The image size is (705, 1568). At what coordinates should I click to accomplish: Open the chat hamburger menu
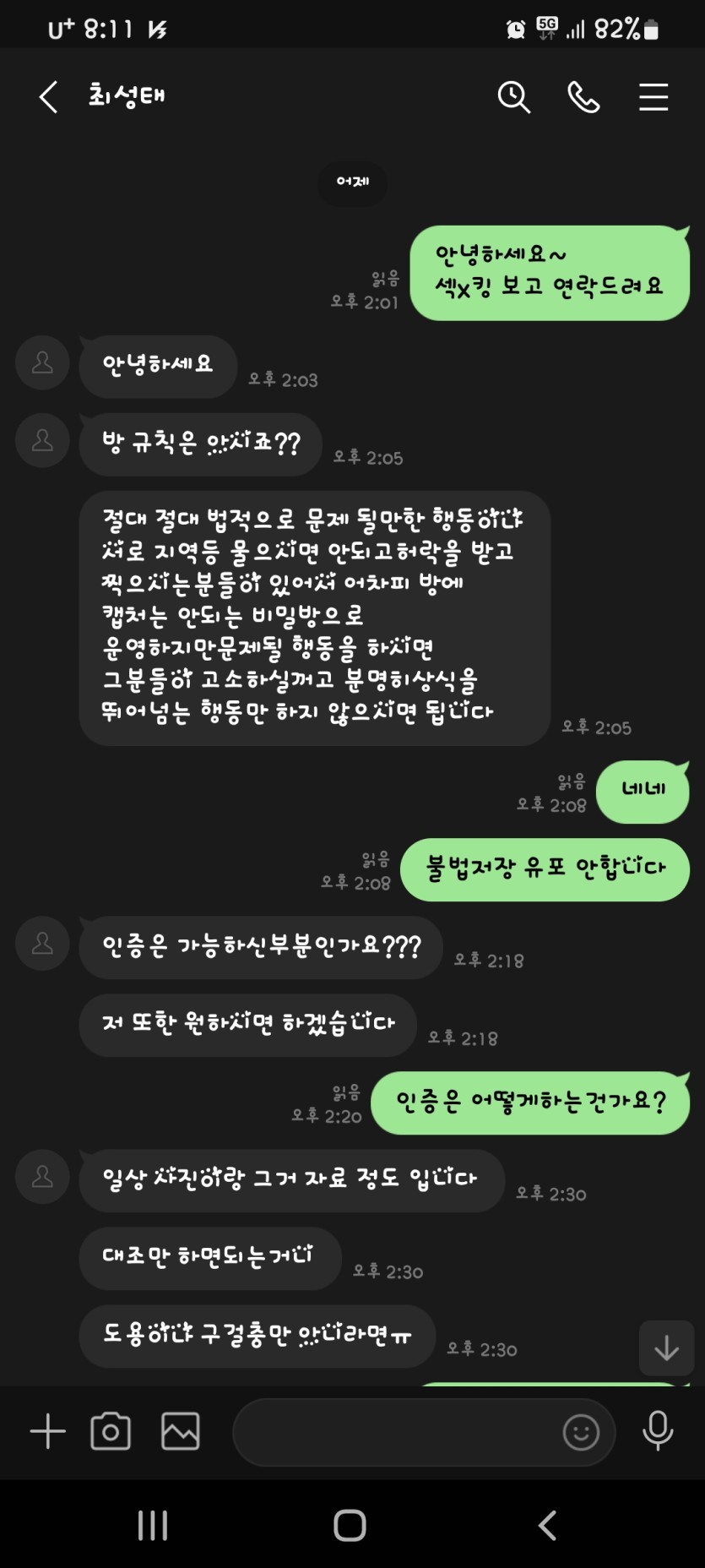click(x=653, y=97)
